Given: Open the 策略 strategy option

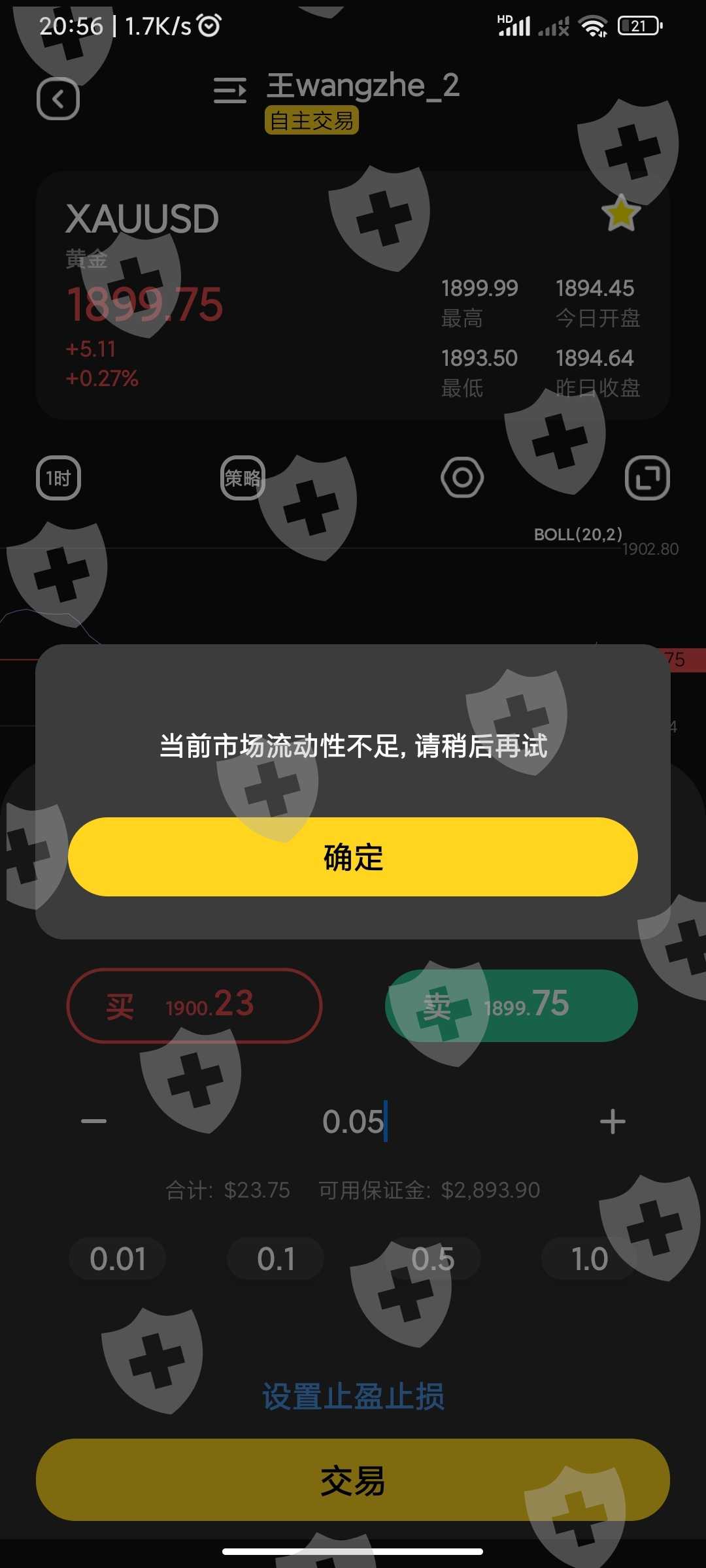Looking at the screenshot, I should pos(243,478).
